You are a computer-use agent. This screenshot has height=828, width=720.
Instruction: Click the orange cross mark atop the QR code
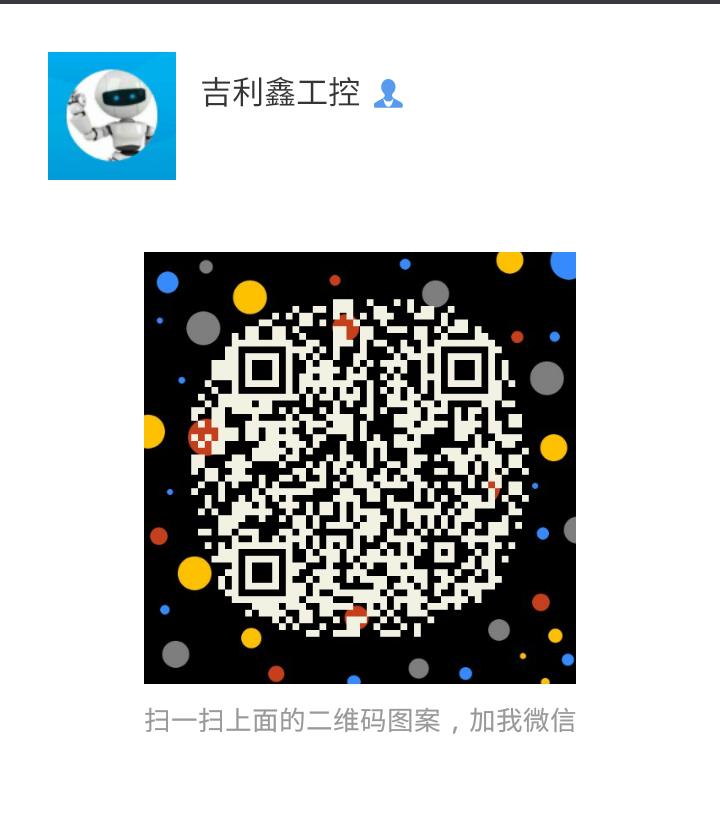[x=344, y=326]
